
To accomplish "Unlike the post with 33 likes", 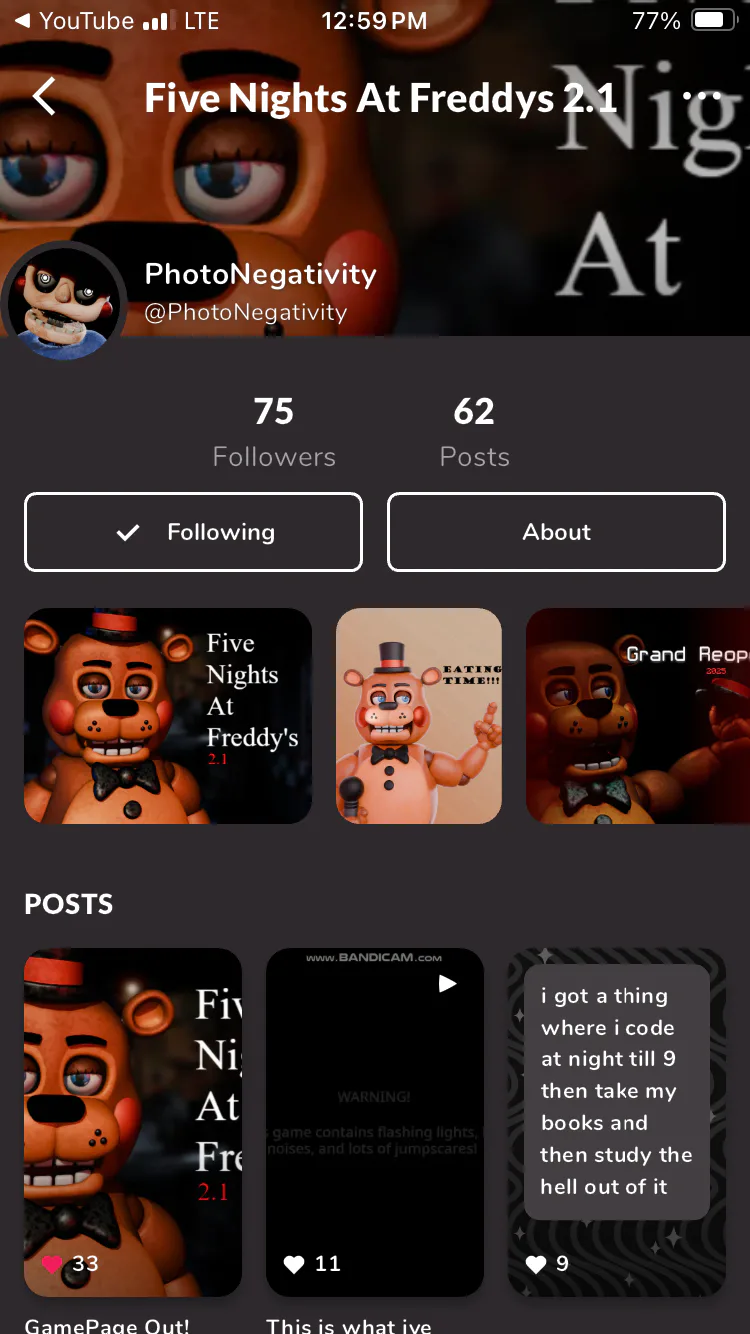I will tap(53, 1264).
